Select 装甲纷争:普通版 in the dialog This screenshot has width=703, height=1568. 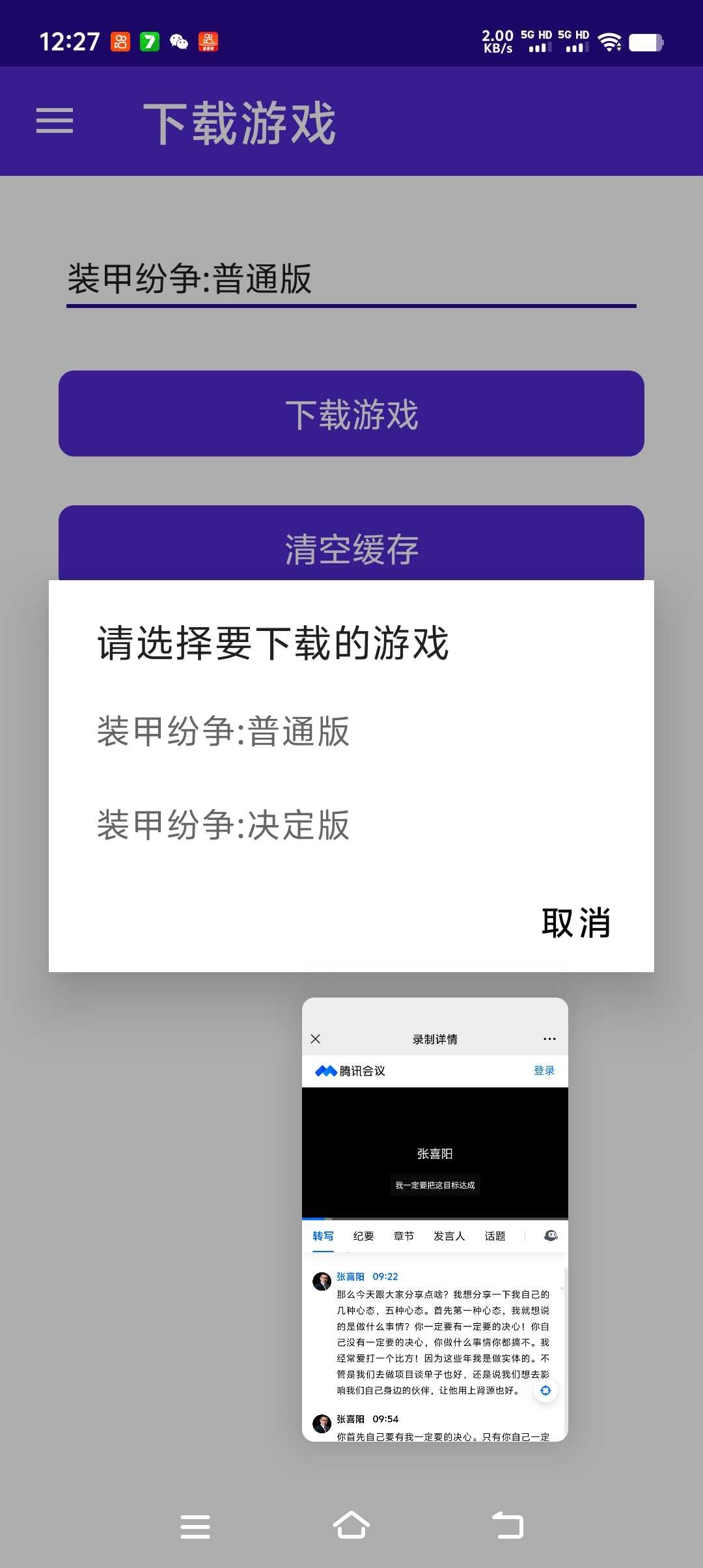(x=223, y=731)
